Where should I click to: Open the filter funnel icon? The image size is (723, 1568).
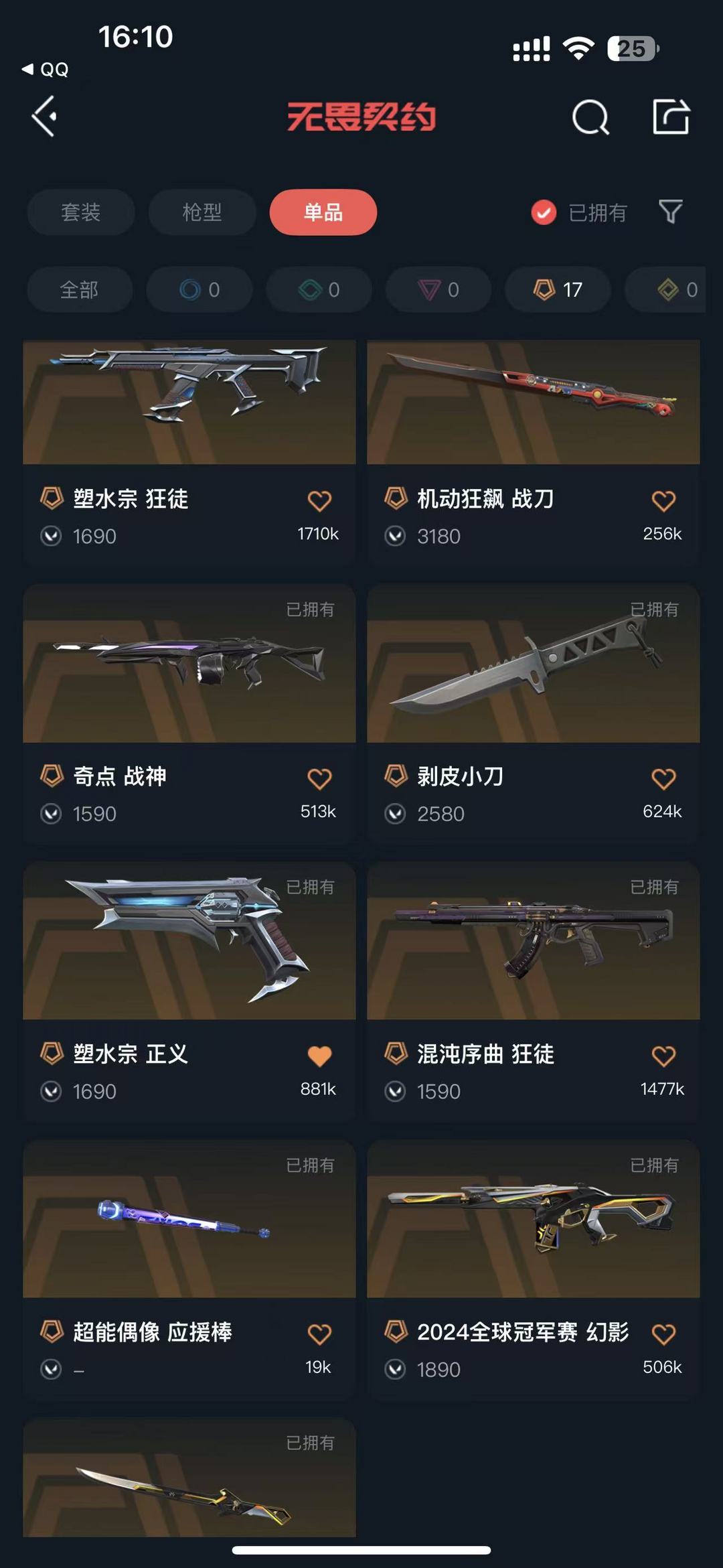[670, 212]
